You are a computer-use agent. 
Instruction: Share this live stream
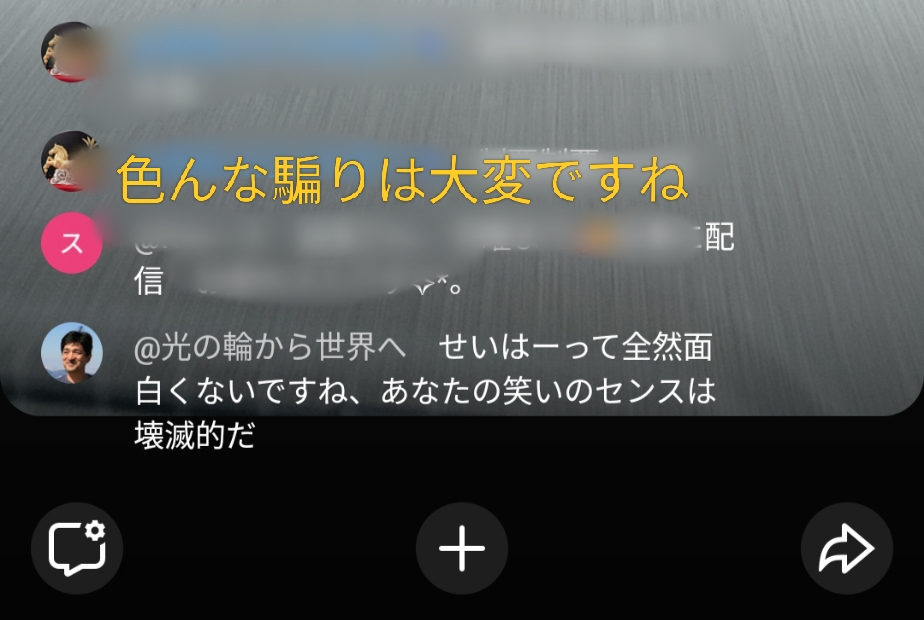pos(846,549)
